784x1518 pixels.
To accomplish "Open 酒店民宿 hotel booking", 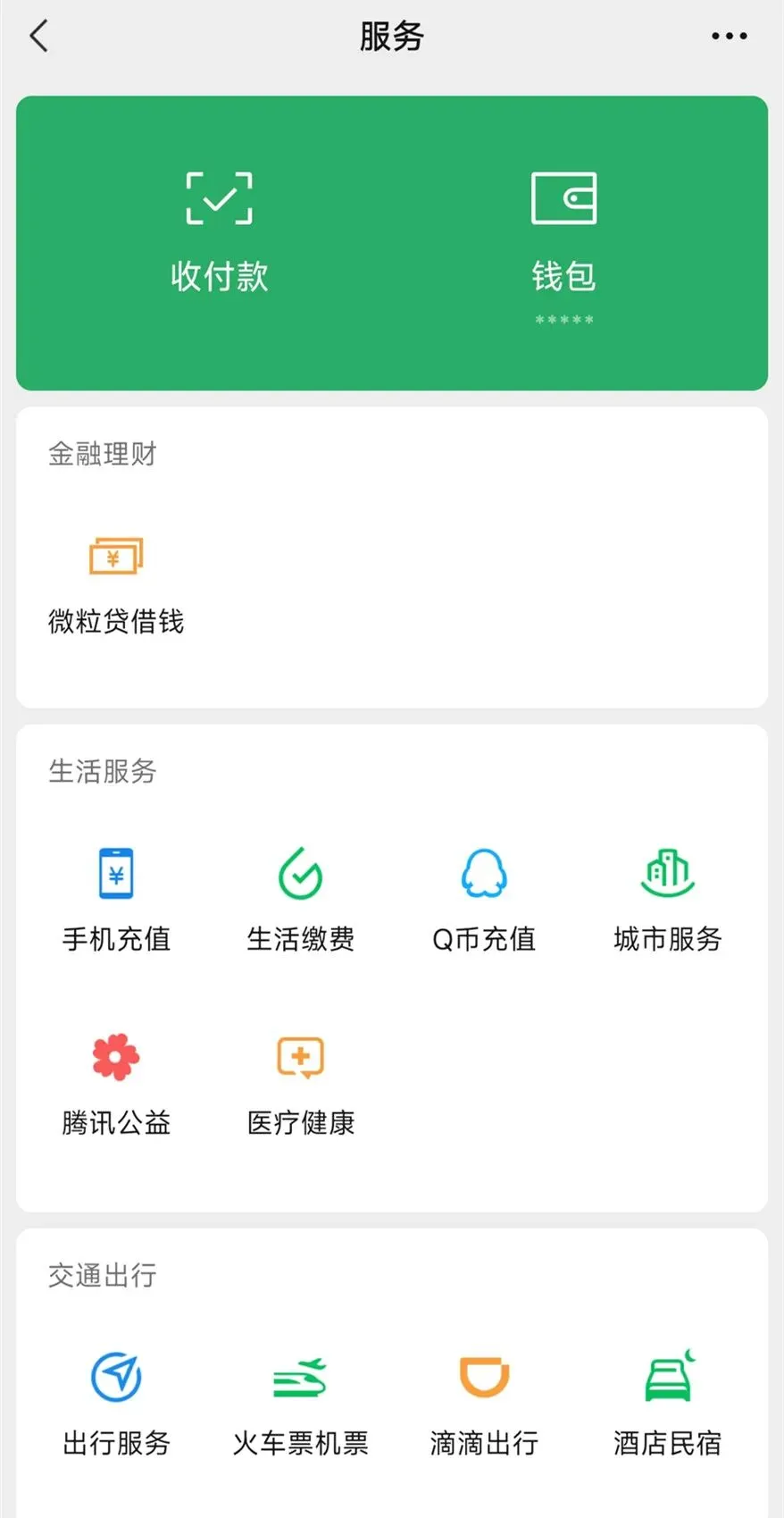I will click(x=668, y=1404).
